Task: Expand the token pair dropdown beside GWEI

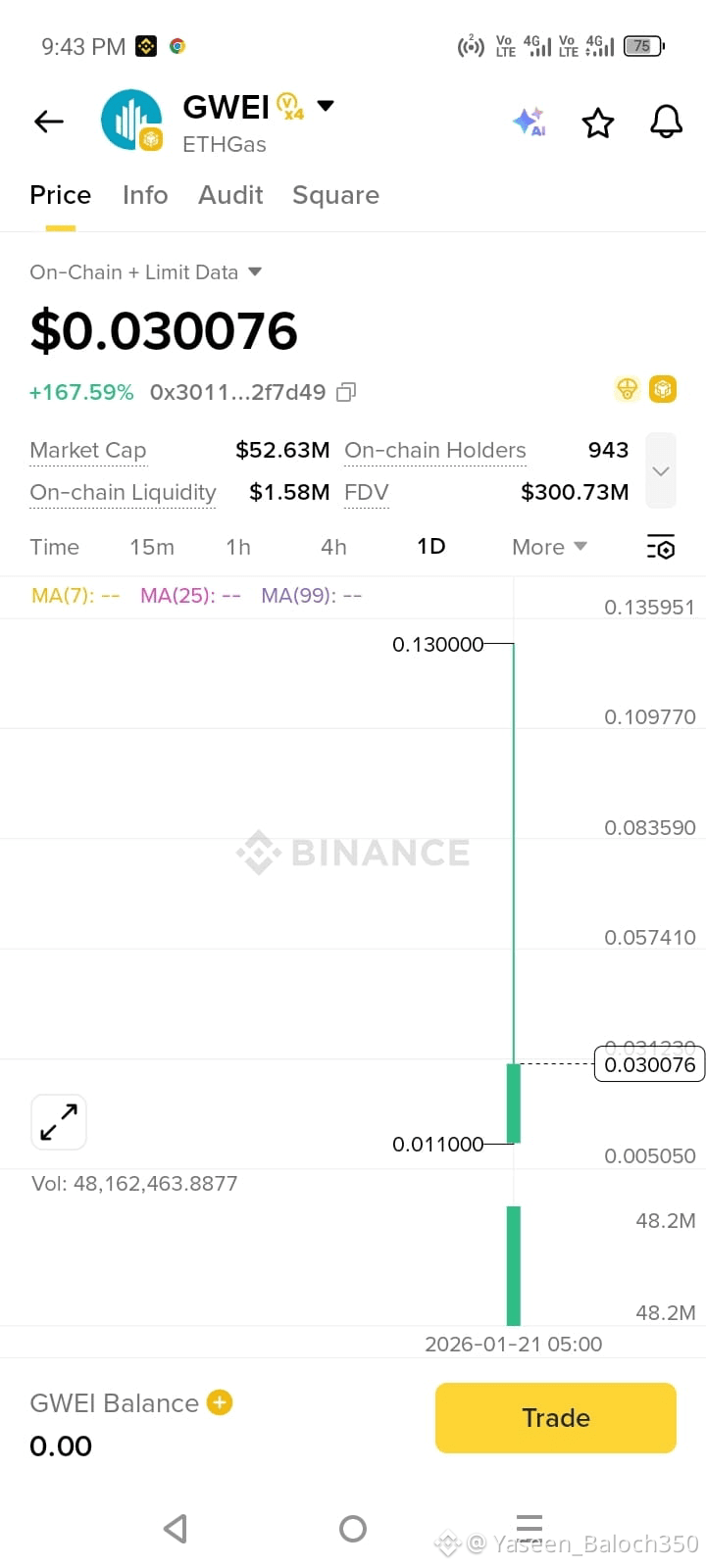Action: click(x=325, y=105)
